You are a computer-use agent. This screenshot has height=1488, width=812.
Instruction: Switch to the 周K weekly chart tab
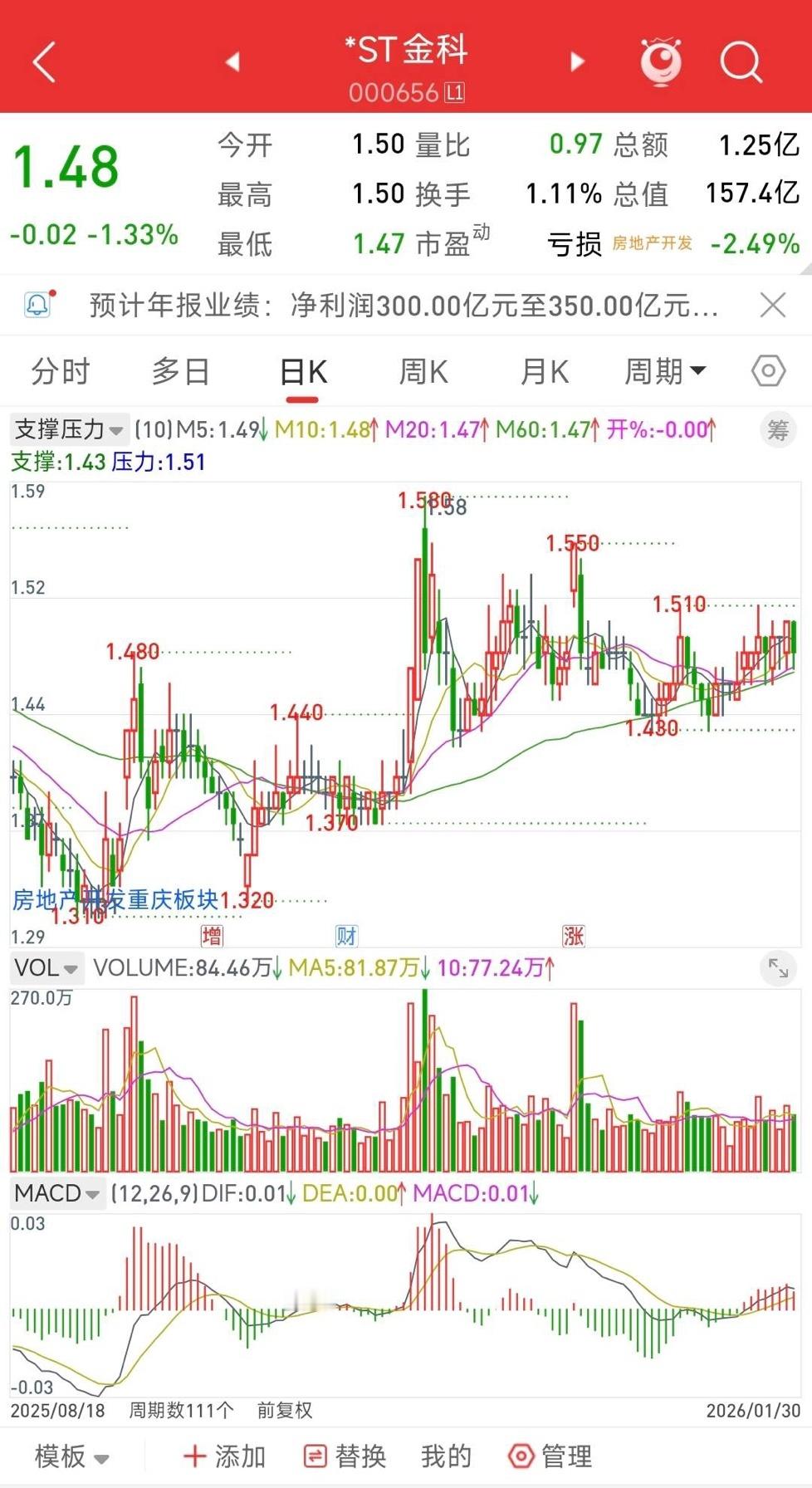tap(422, 371)
